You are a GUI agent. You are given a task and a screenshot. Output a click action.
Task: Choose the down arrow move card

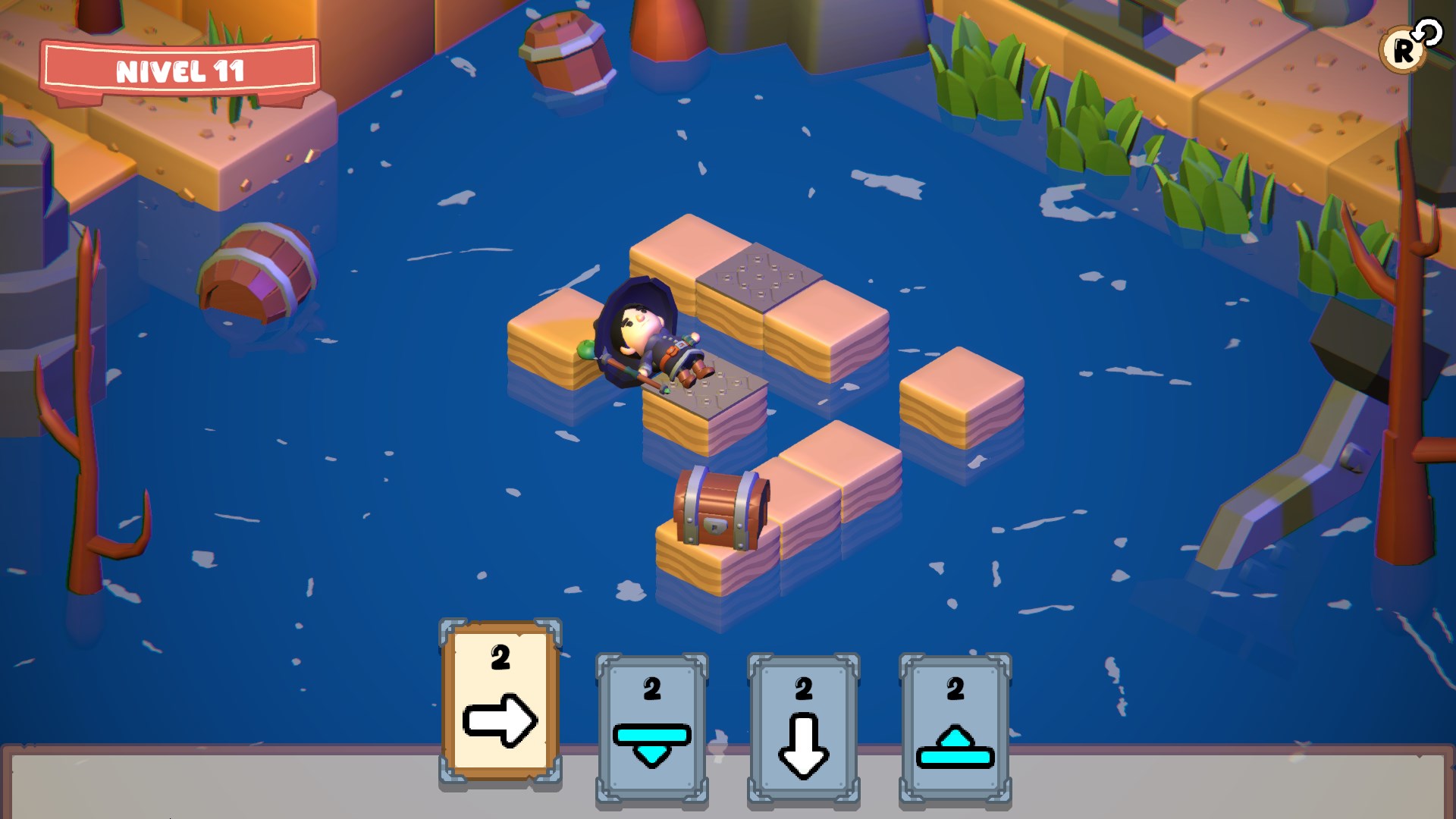point(804,728)
